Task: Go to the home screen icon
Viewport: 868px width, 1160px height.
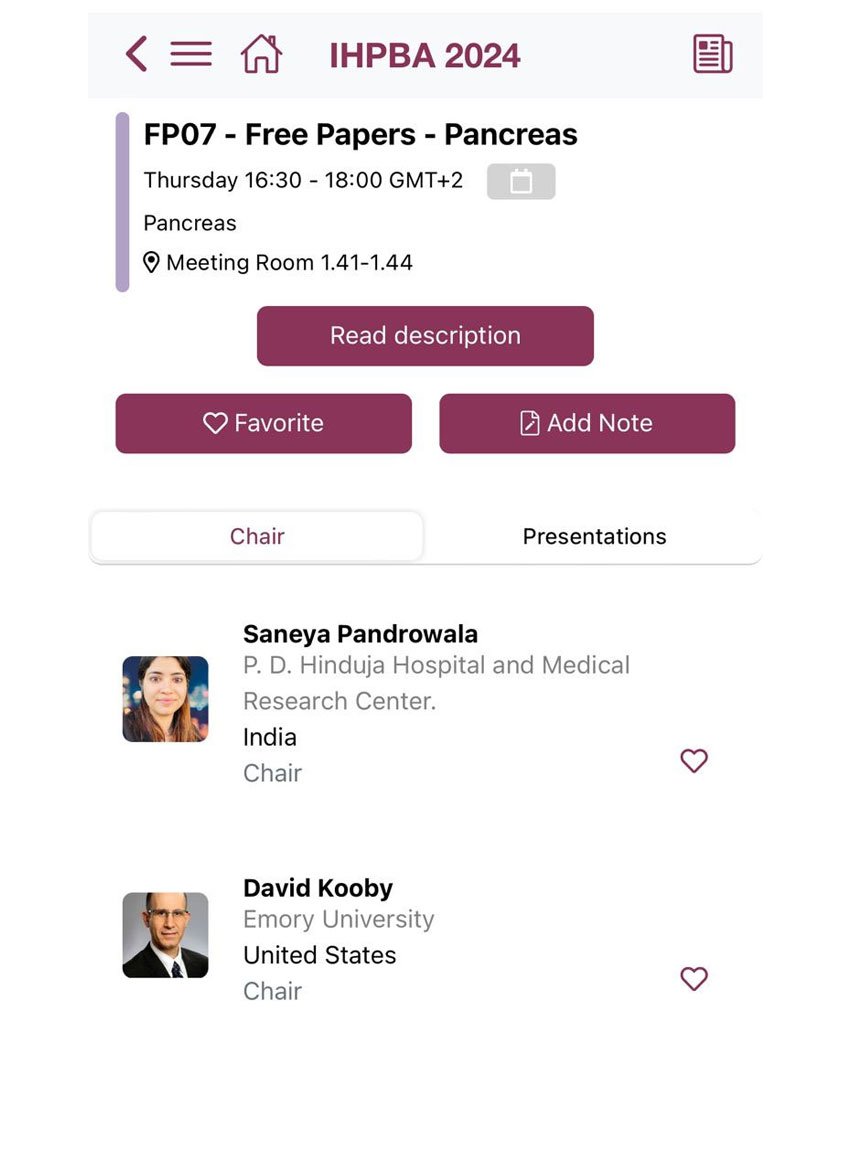Action: point(261,54)
